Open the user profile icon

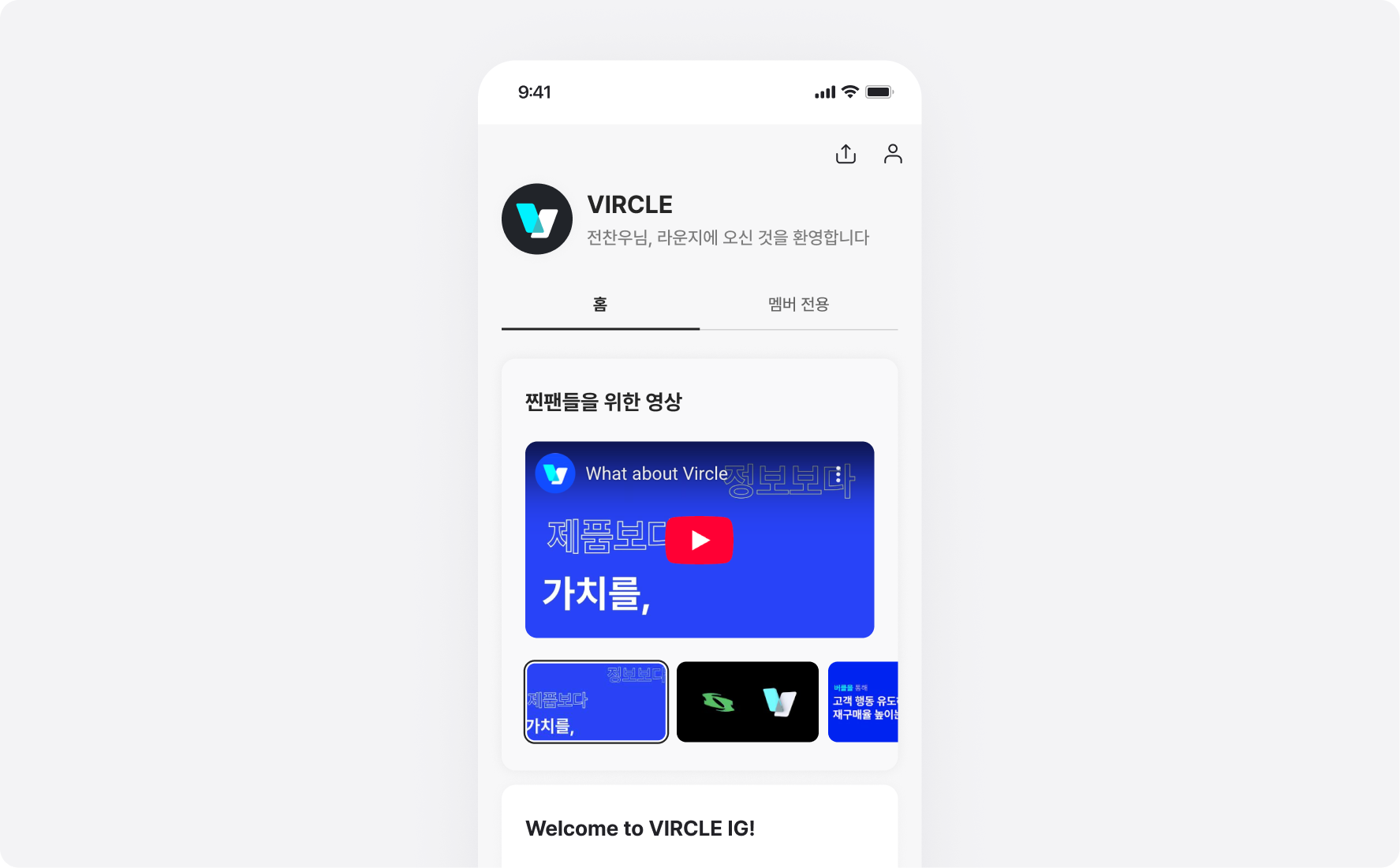893,154
